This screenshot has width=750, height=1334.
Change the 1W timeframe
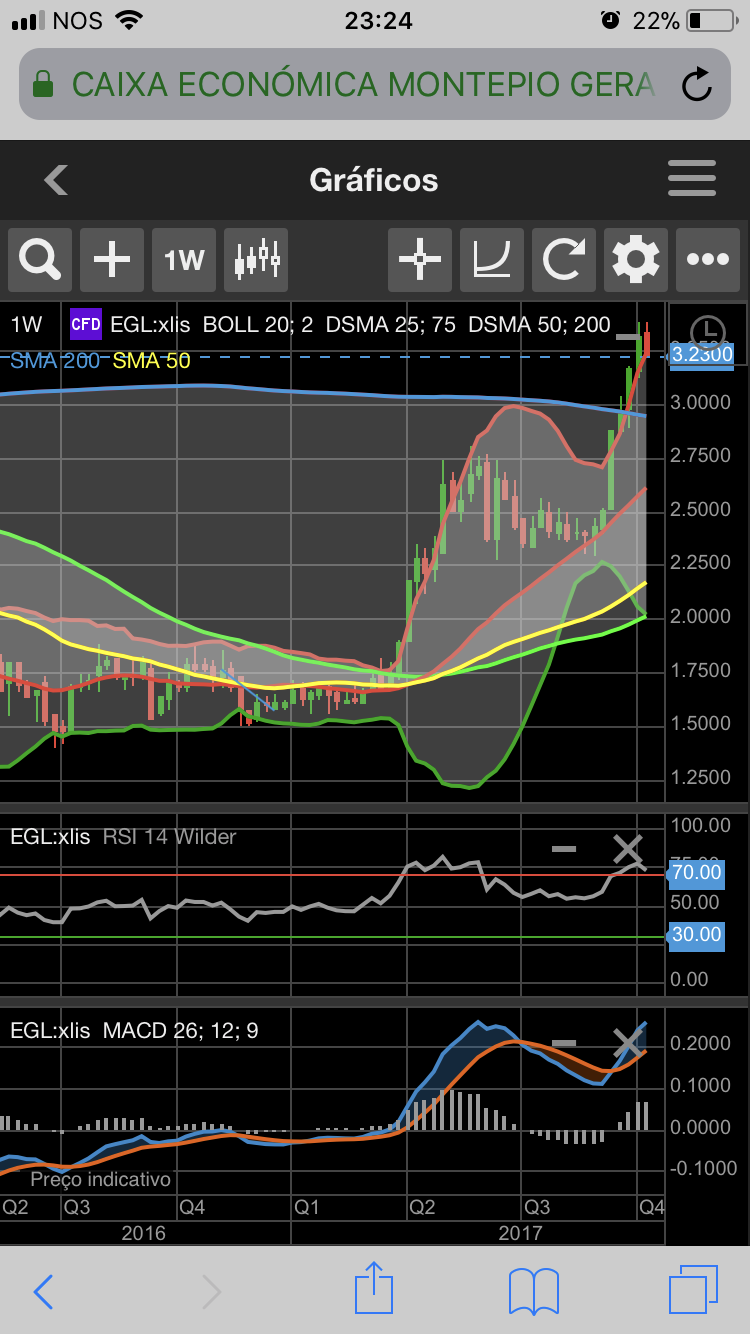(184, 260)
